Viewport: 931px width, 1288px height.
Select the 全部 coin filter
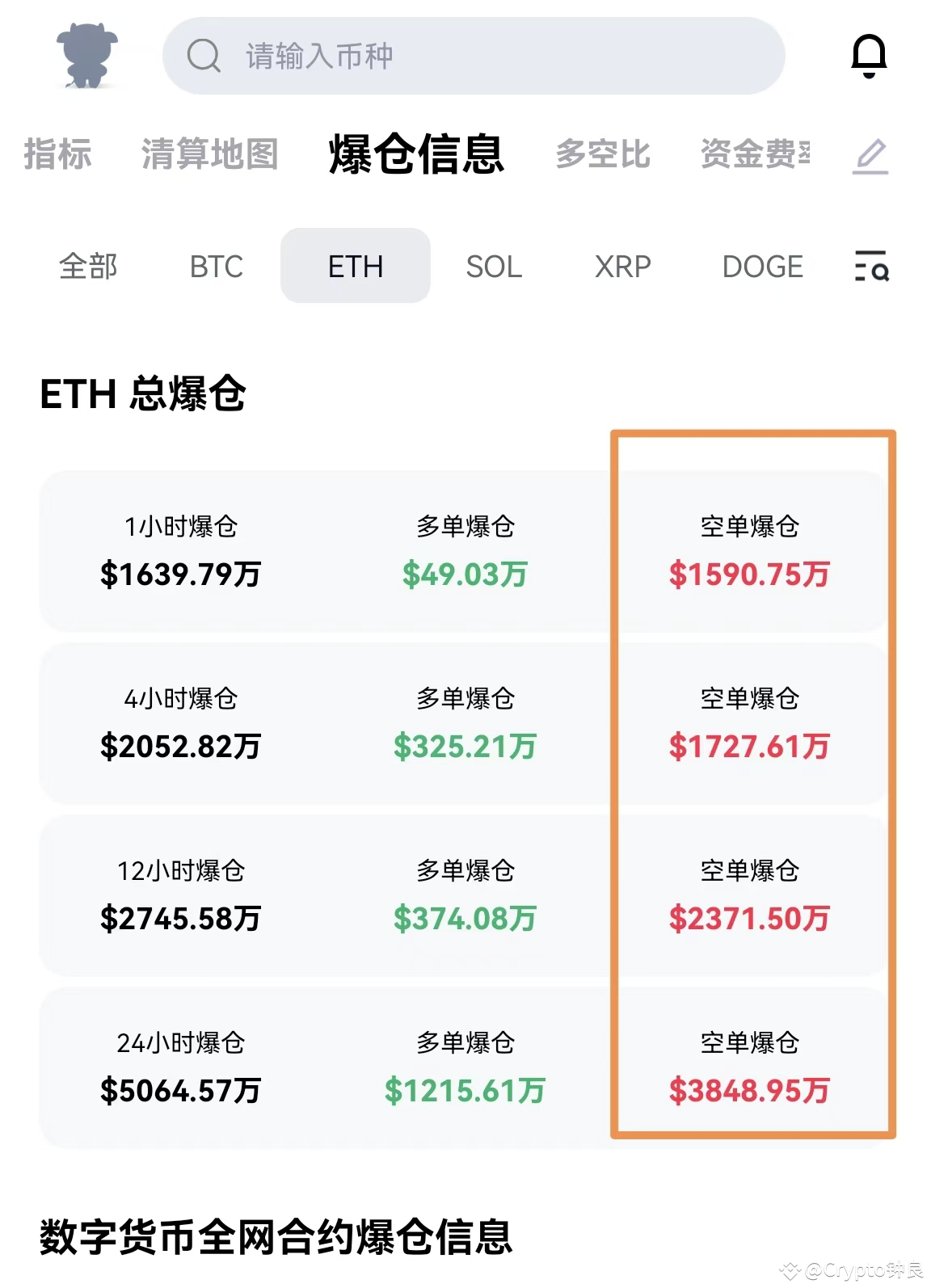point(87,267)
